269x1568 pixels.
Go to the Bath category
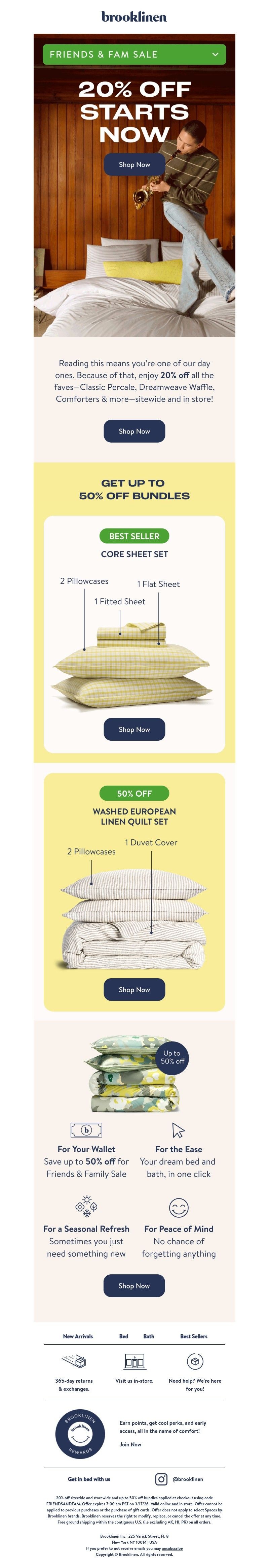[149, 1336]
